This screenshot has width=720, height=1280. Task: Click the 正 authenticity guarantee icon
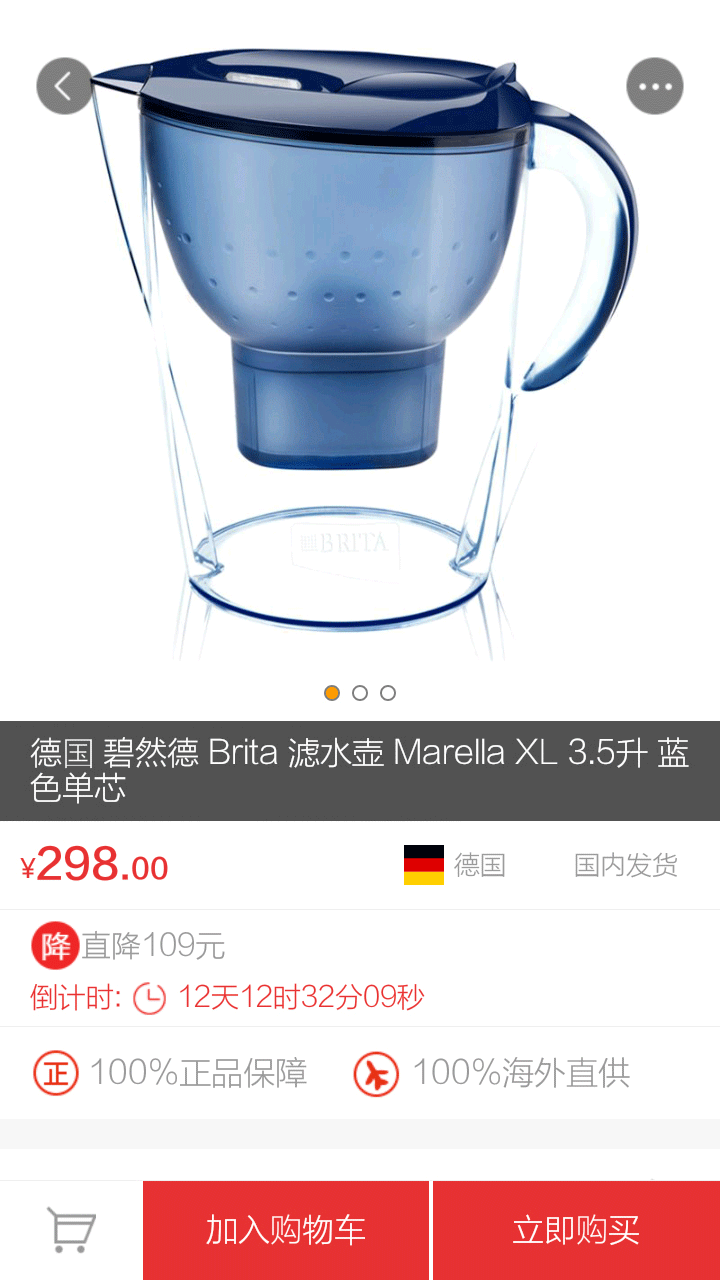[x=55, y=1072]
